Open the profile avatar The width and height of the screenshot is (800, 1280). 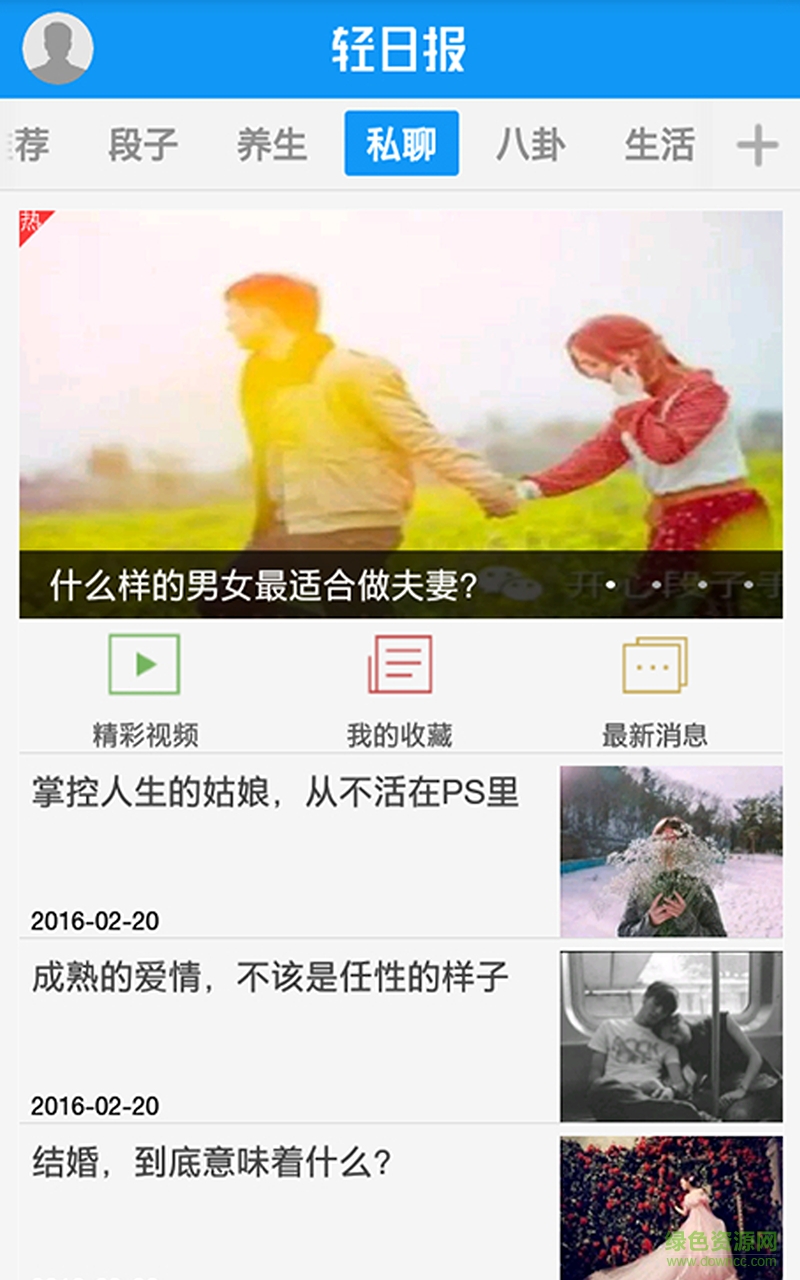coord(58,48)
